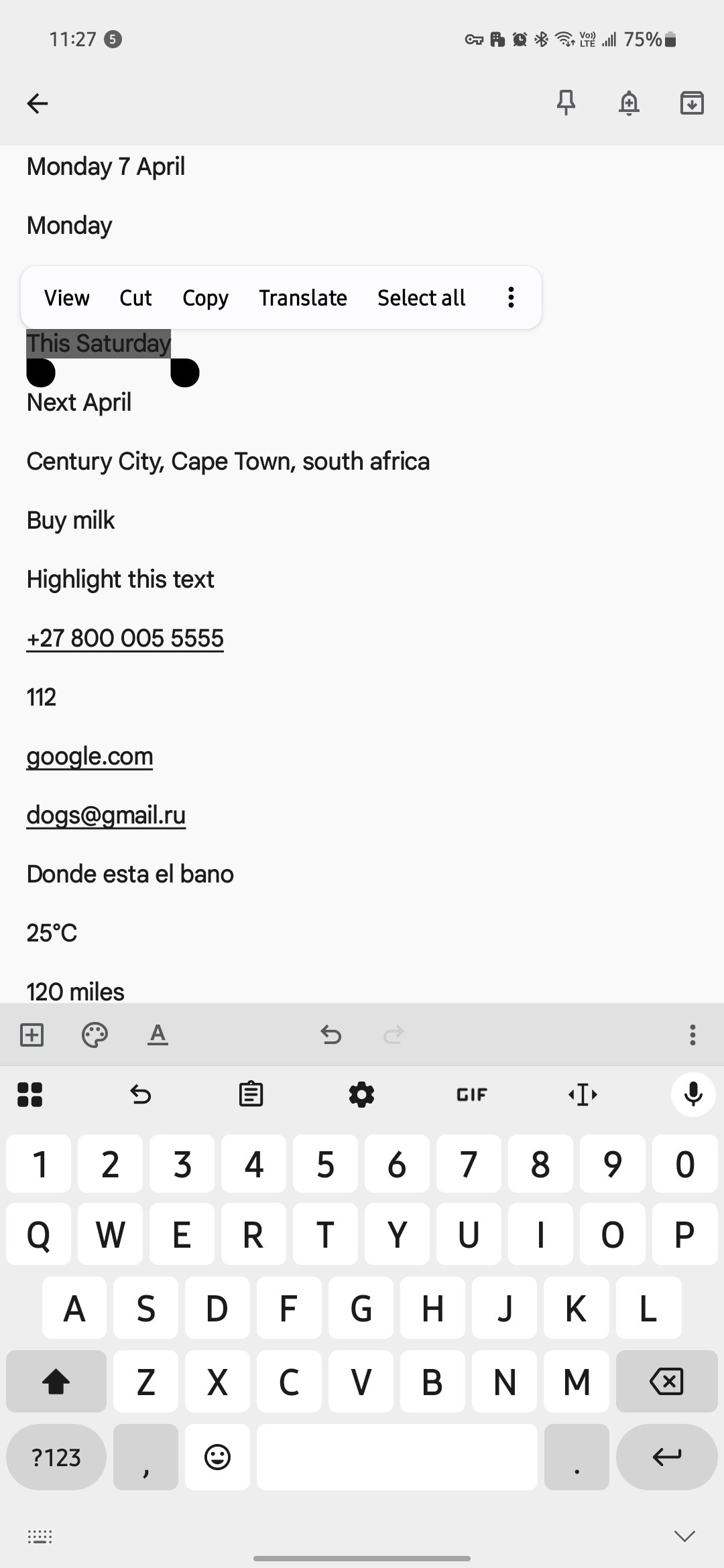Screen dimensions: 724x1568
Task: Show more text selection options
Action: pos(511,298)
